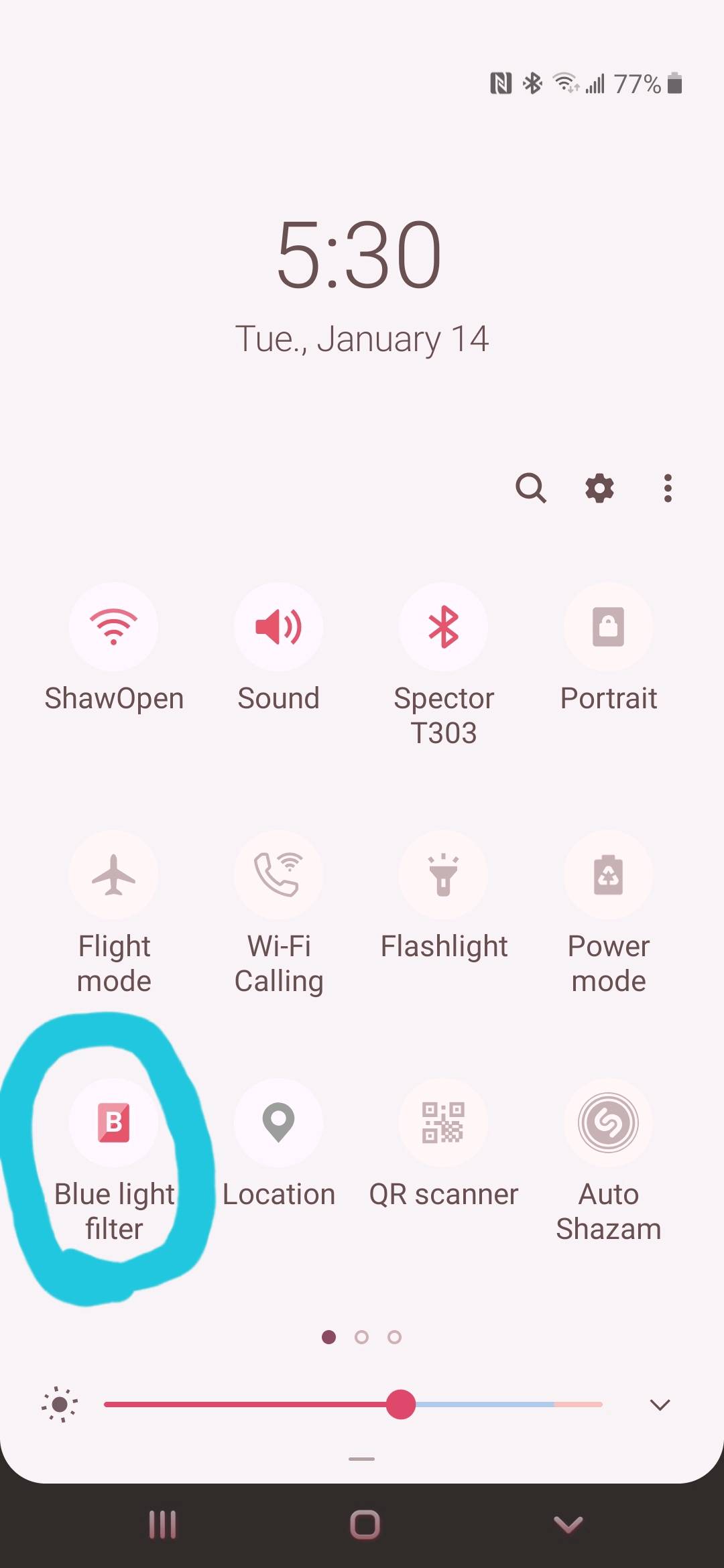
Task: Toggle Location services
Action: 279,1122
